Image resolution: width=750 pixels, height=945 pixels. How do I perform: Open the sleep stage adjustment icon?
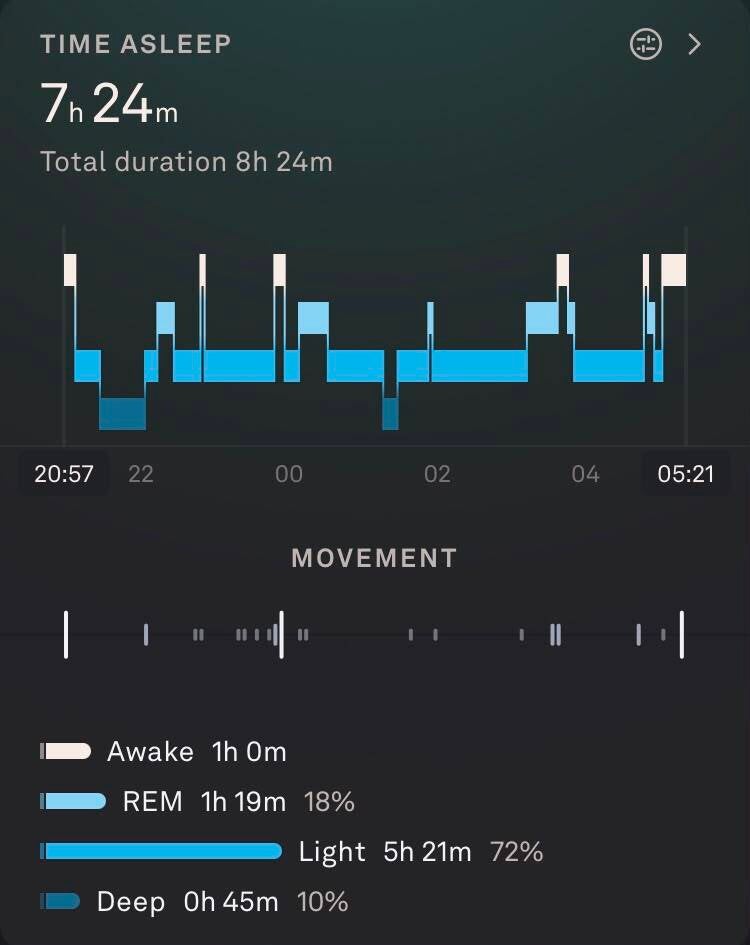646,44
